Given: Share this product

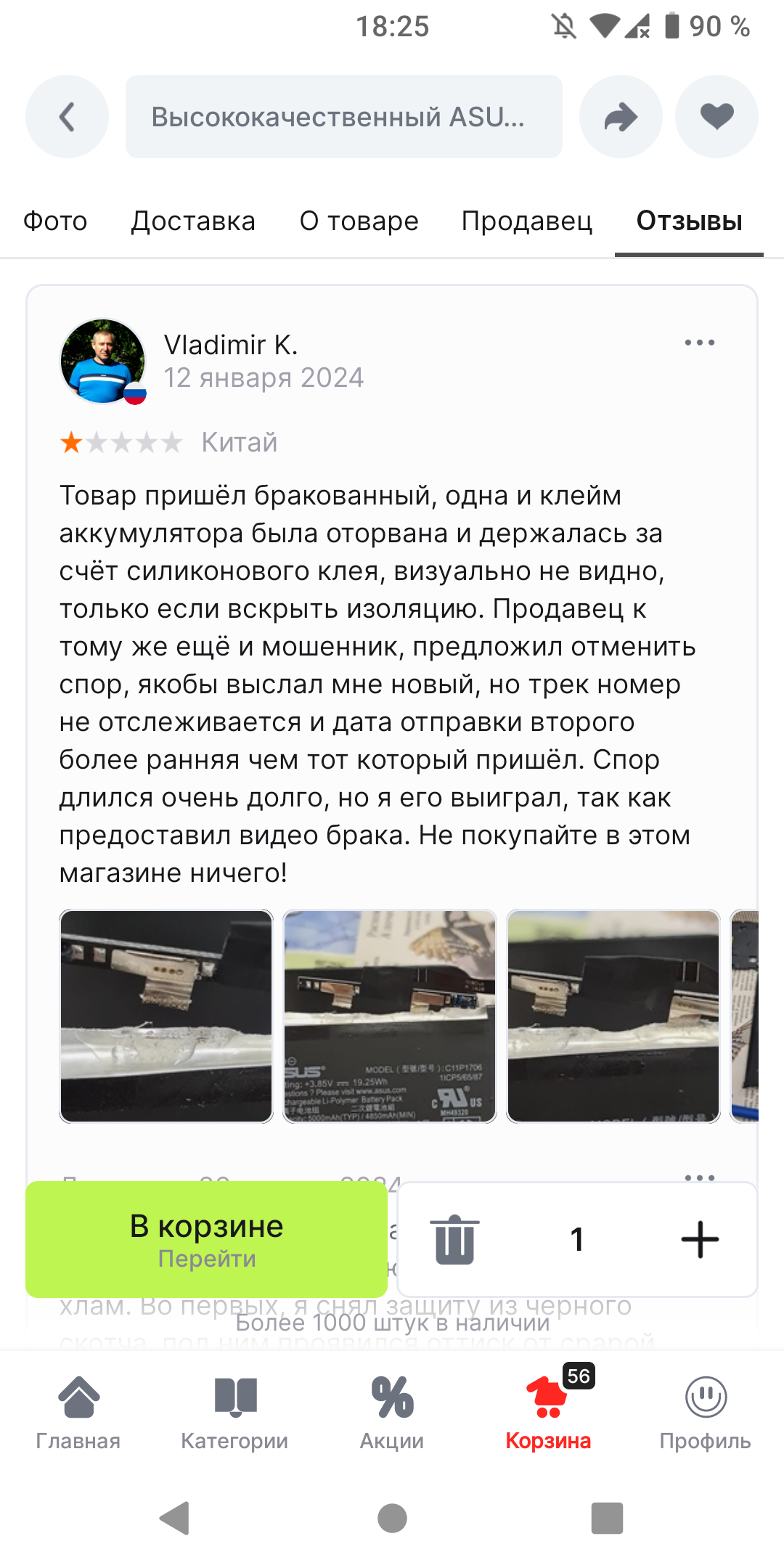Looking at the screenshot, I should [621, 116].
